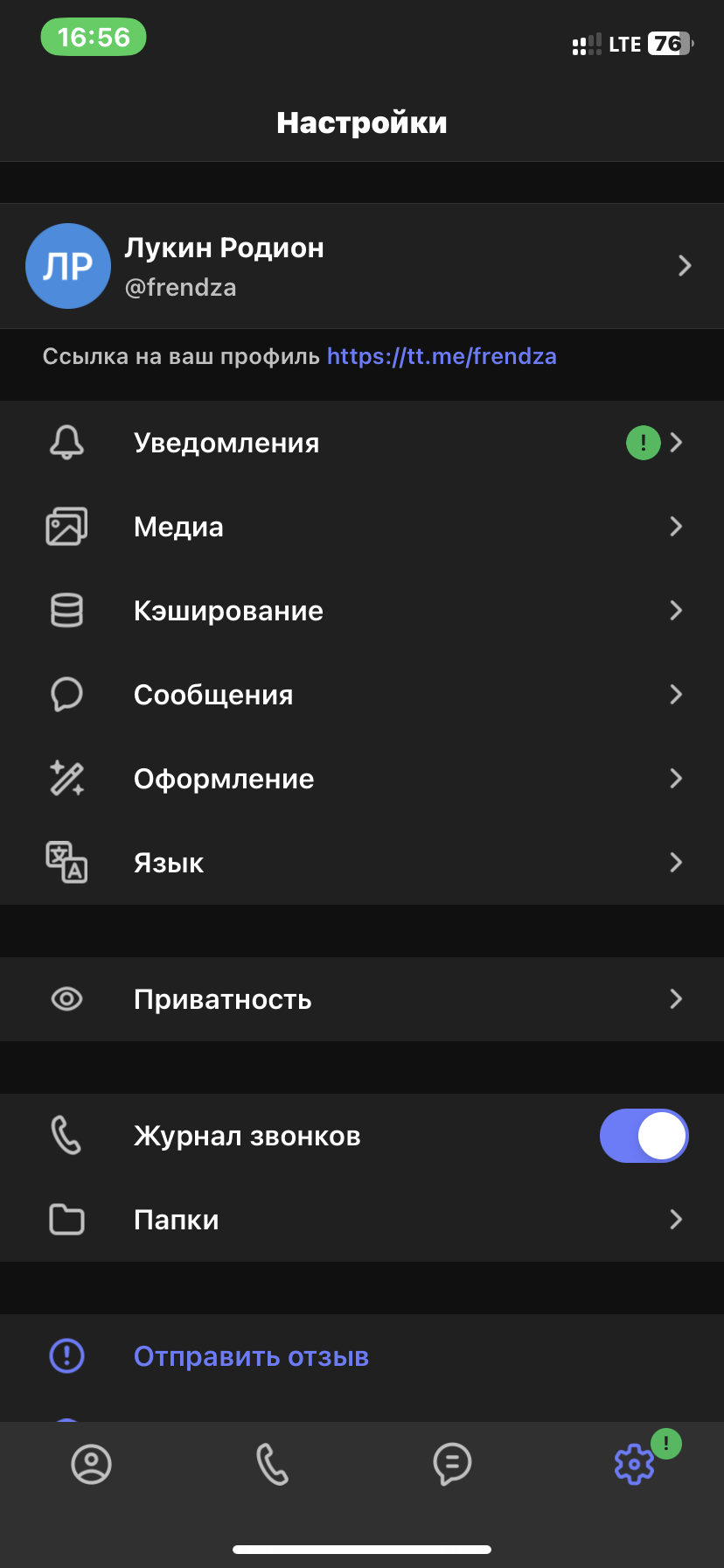Select the settings gear tab
This screenshot has height=1568, width=724.
(634, 1464)
